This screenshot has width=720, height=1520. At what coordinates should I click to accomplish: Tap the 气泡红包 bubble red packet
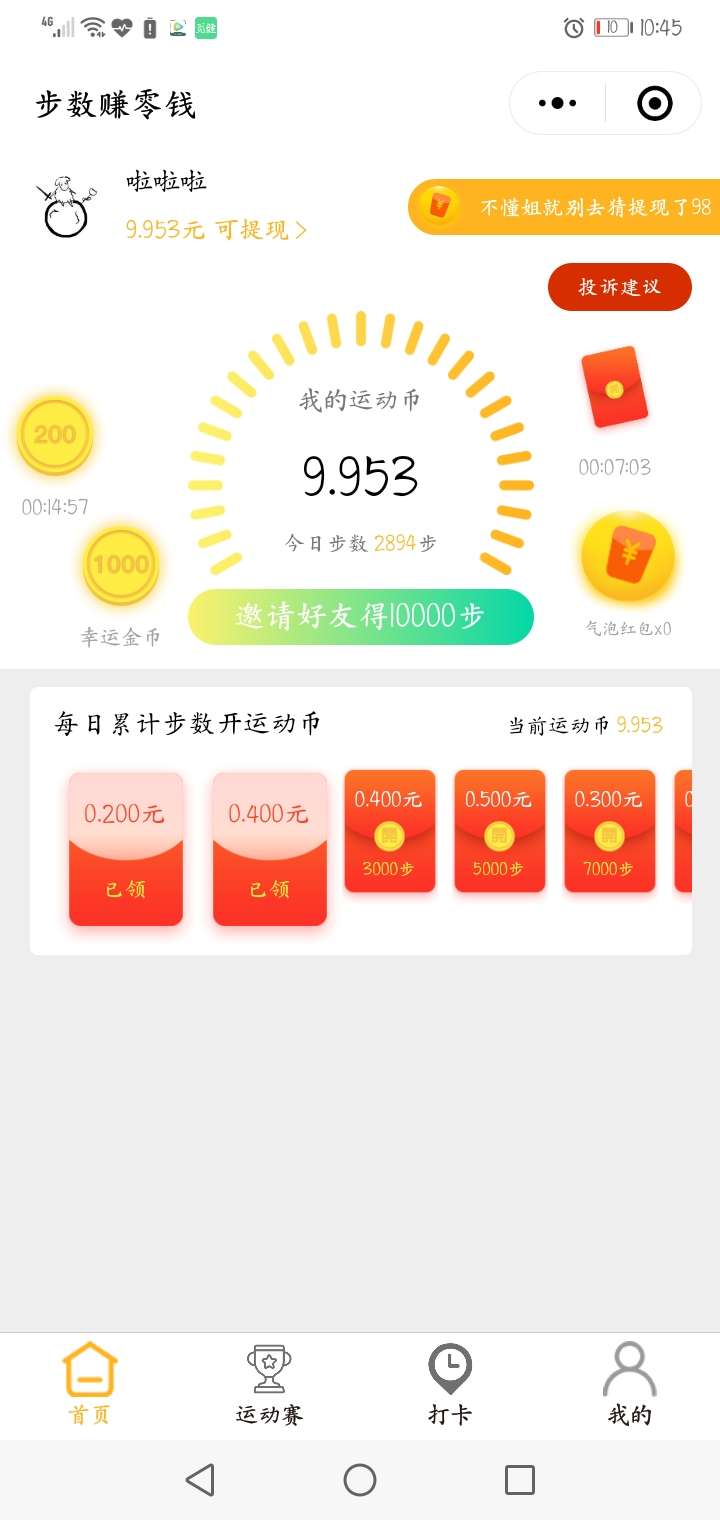click(628, 556)
